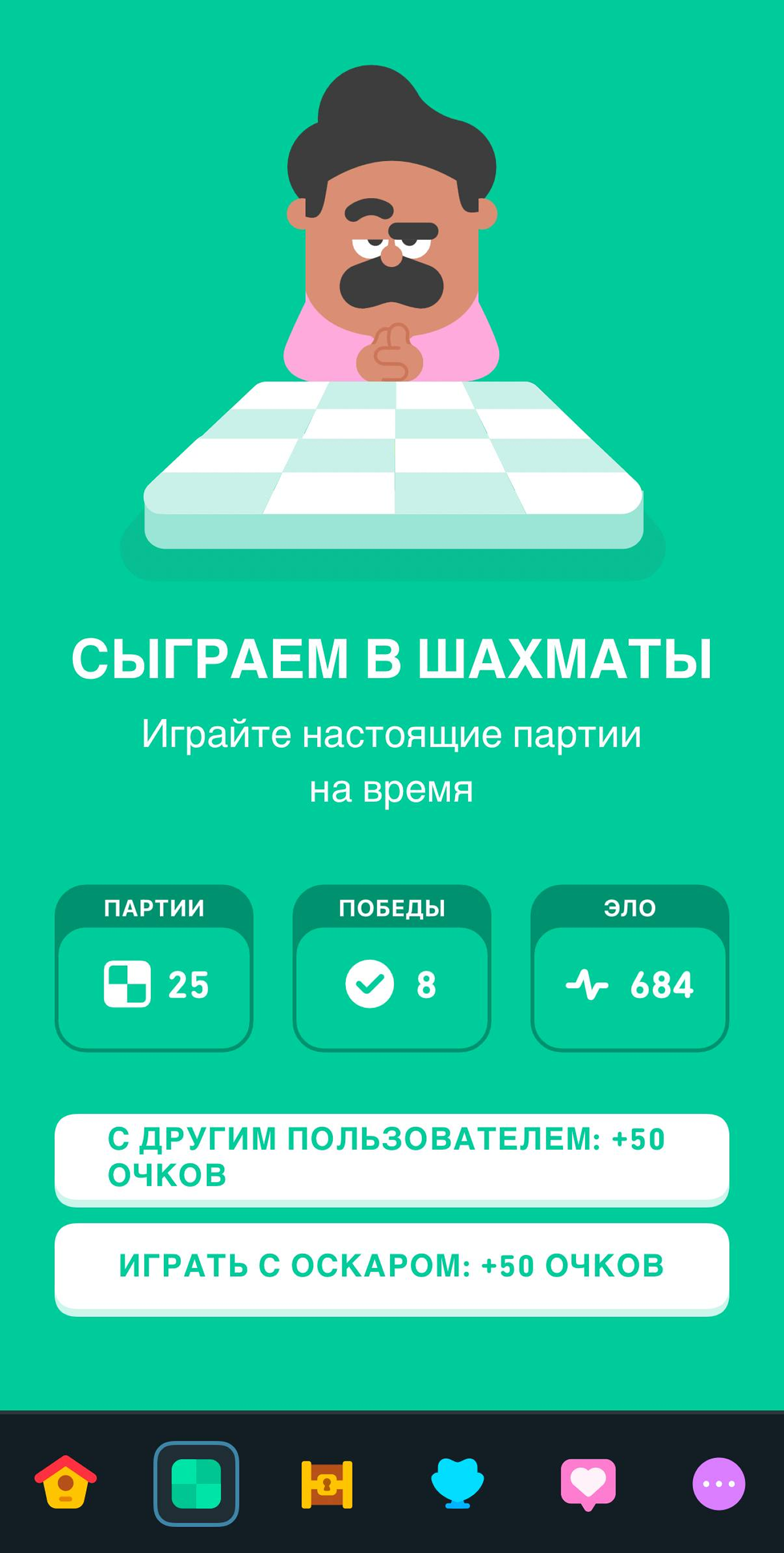
Task: Open the more options tab
Action: click(718, 1484)
